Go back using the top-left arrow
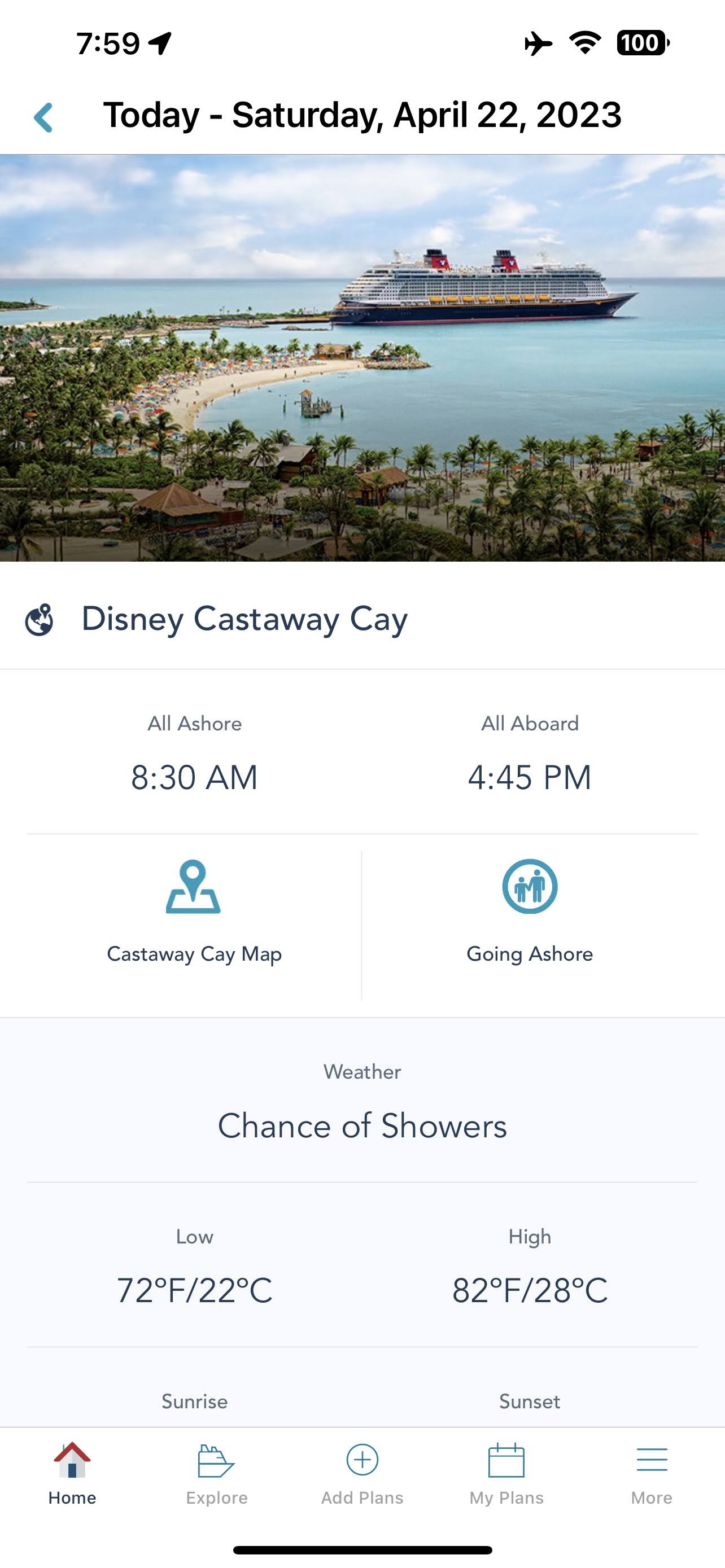 pos(43,117)
